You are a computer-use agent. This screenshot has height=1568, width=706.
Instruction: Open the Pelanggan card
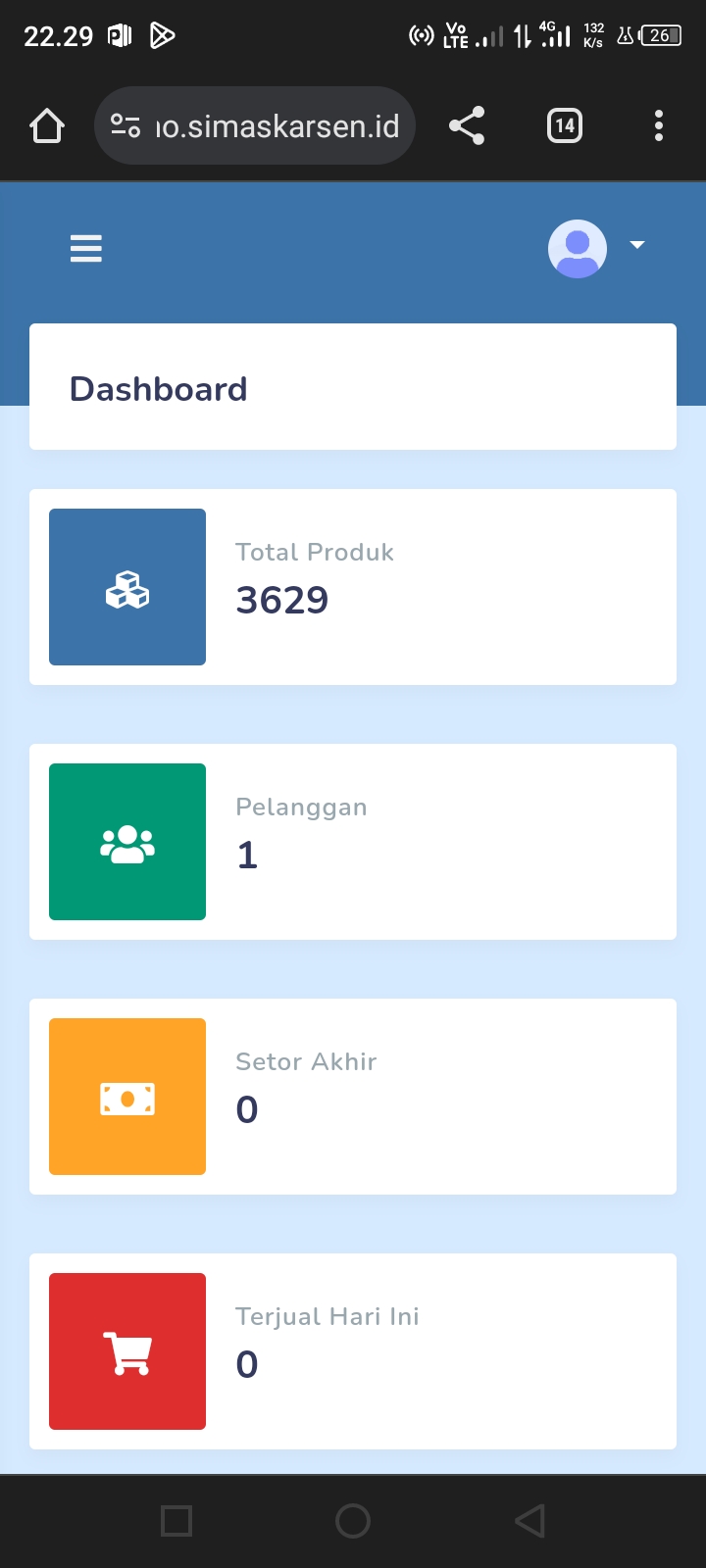tap(353, 842)
